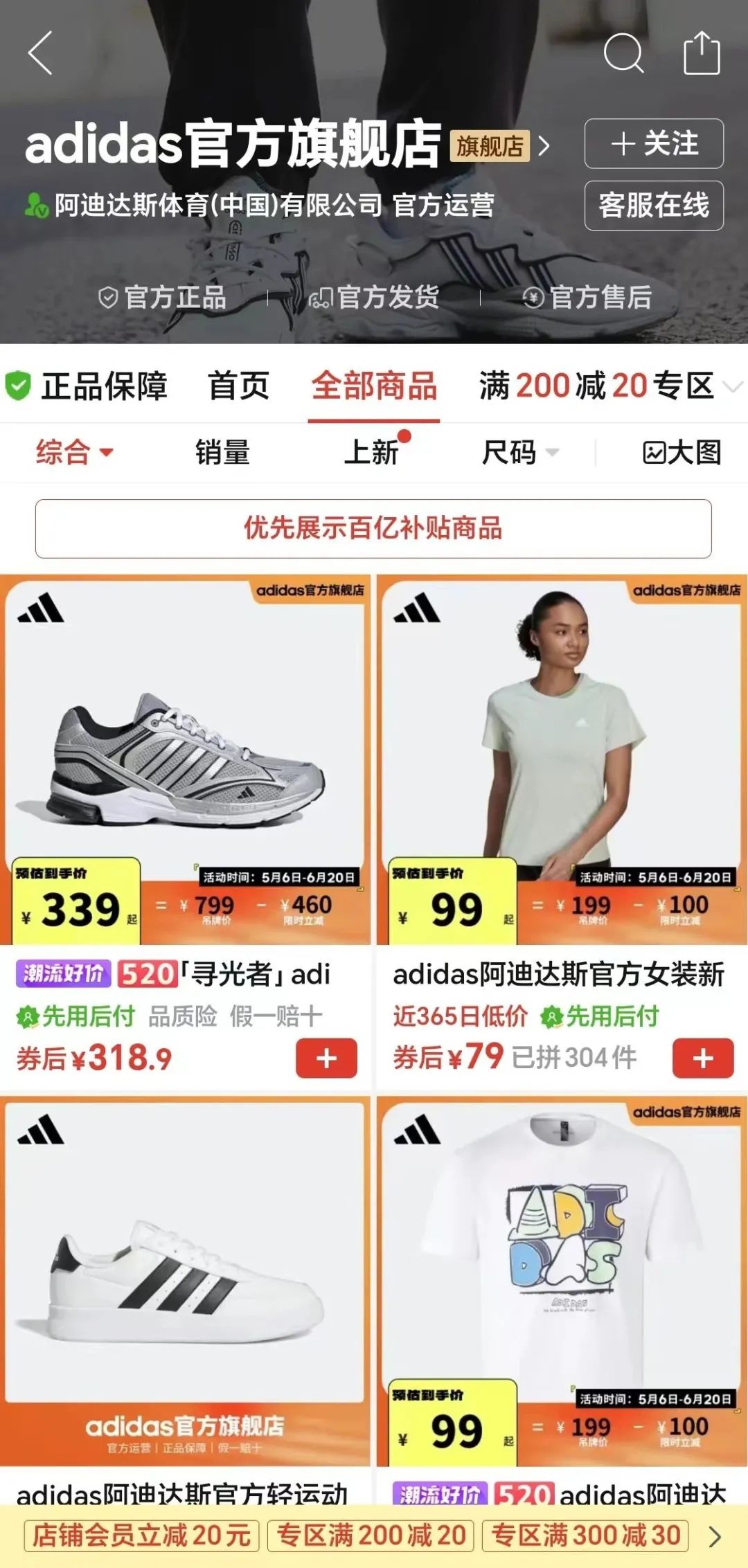The height and width of the screenshot is (1568, 748).
Task: Open the silver running shoe product
Action: tap(185, 755)
